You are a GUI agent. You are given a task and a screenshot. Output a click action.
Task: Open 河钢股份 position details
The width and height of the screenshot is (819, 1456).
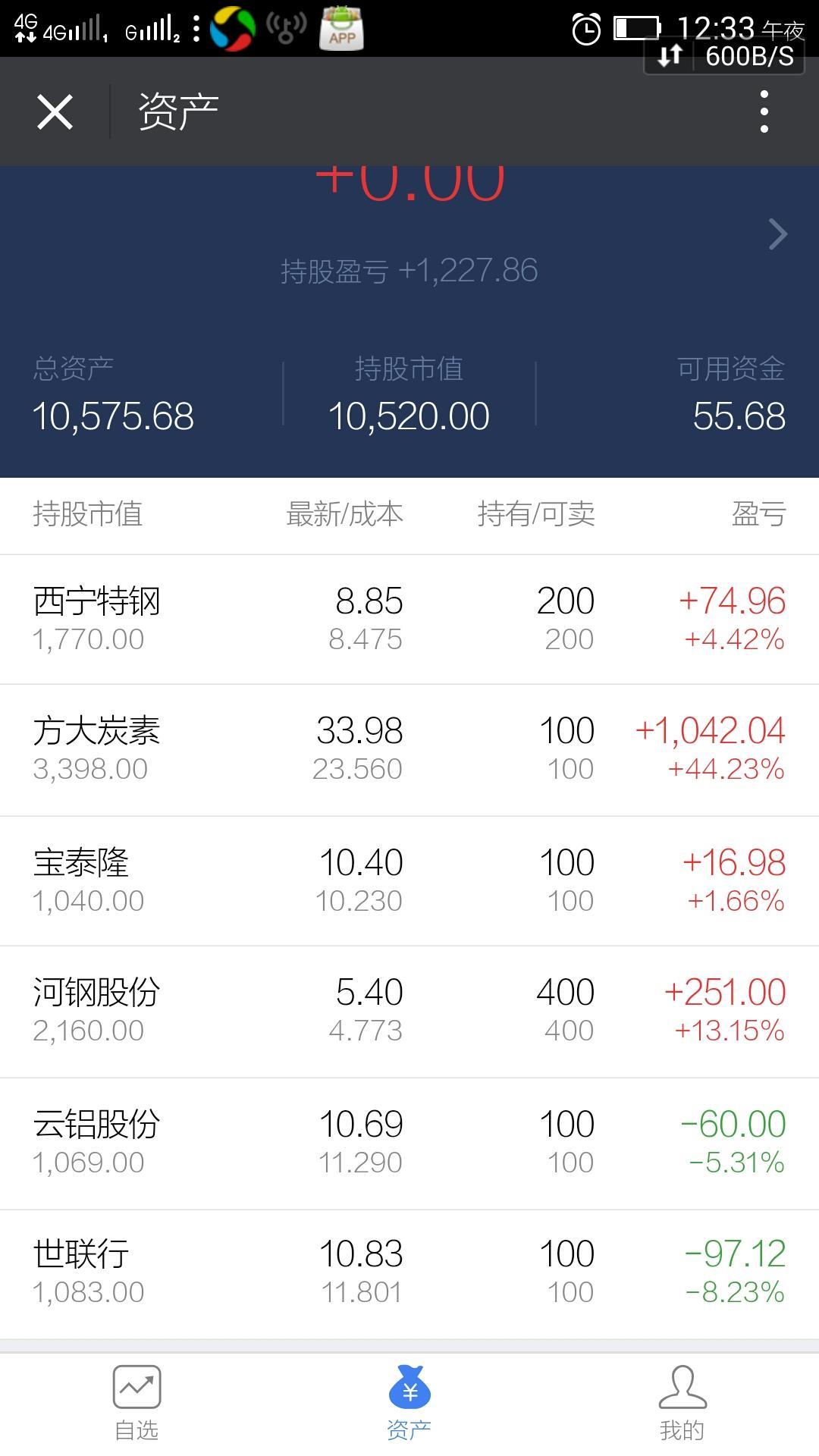click(409, 1011)
